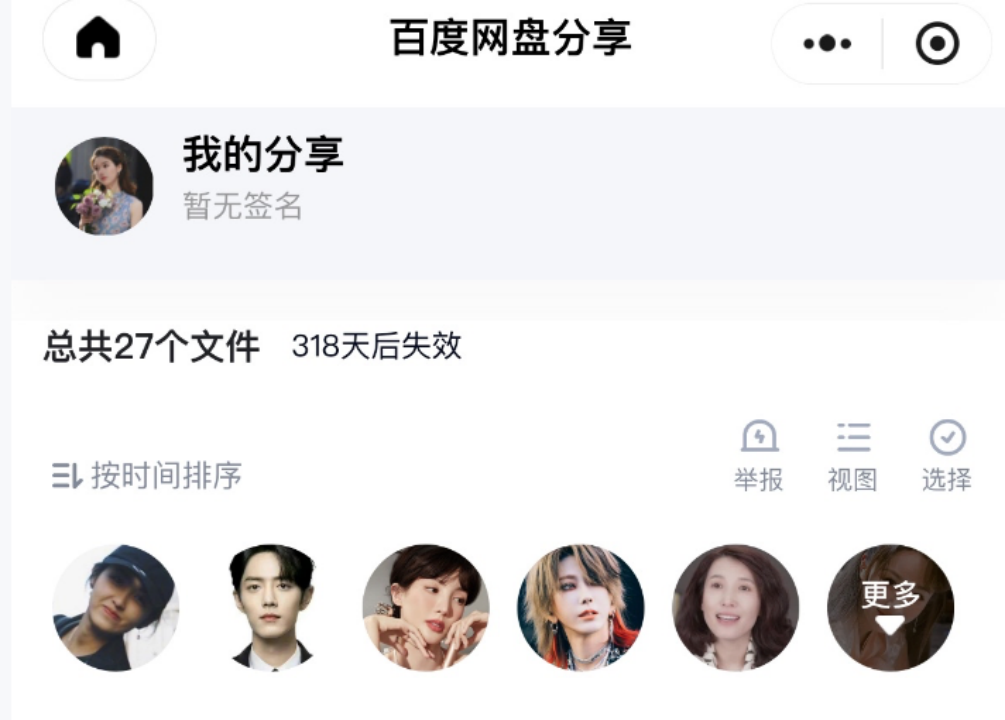Open the three-dot mini program menu
1005x720 pixels.
click(827, 44)
